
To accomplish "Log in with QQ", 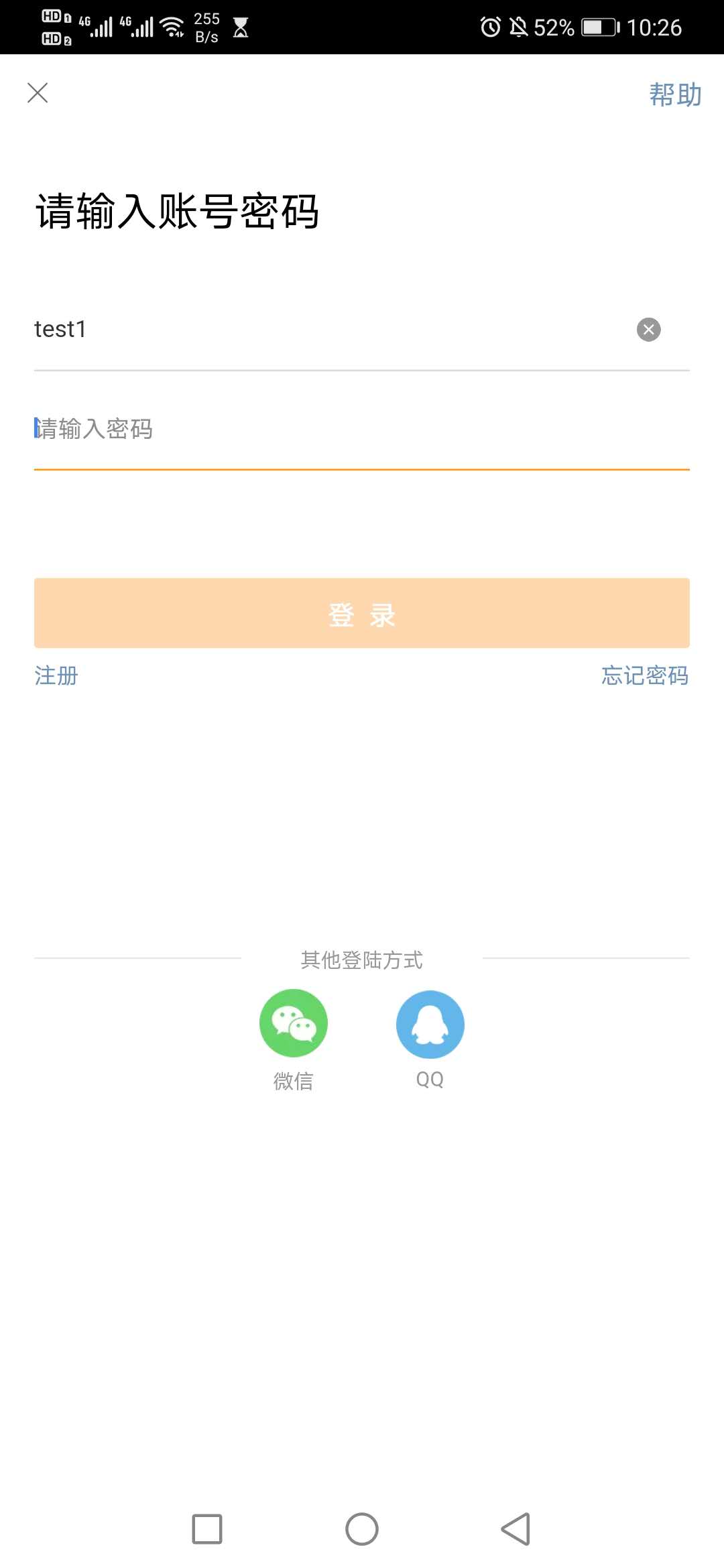I will point(430,1024).
